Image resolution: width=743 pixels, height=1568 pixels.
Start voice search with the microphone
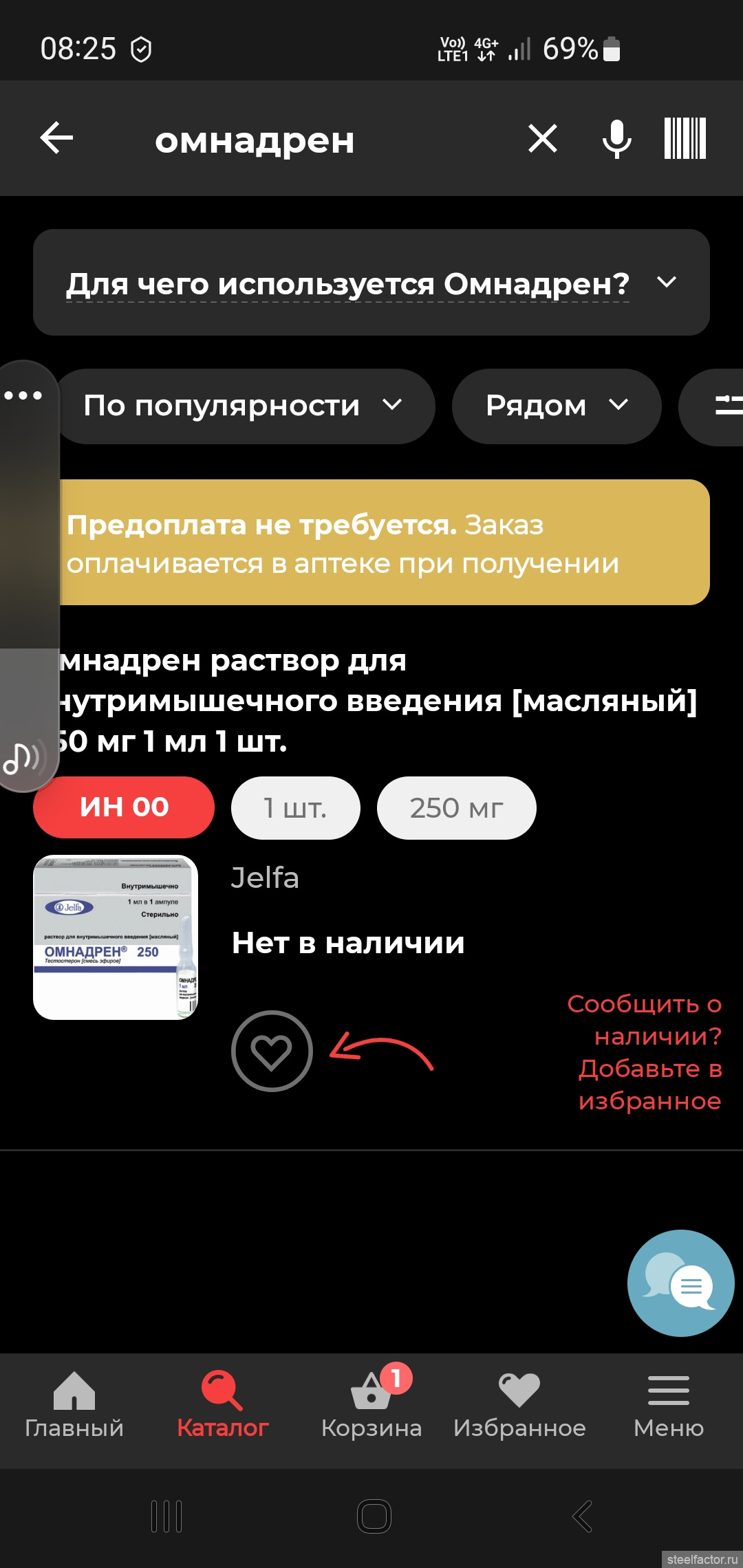click(x=616, y=138)
